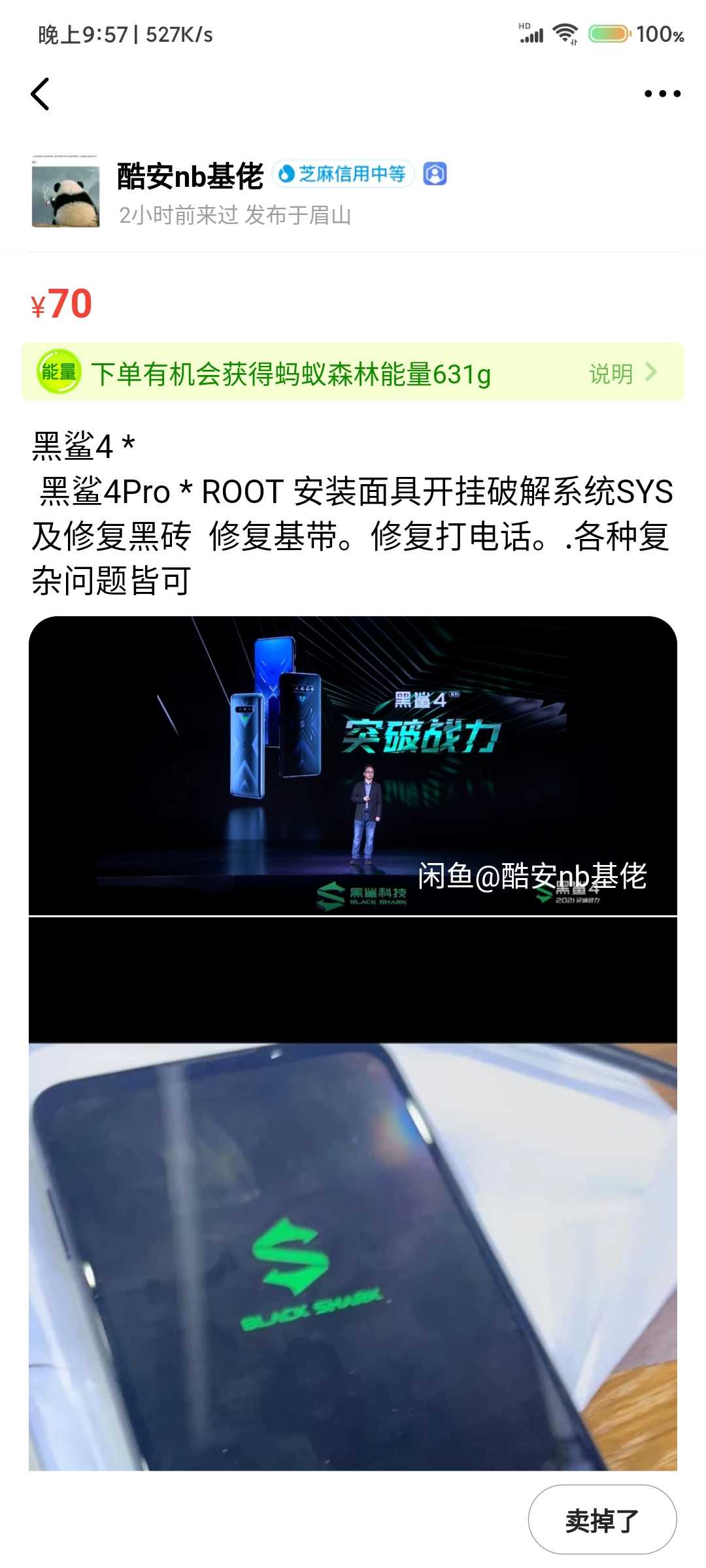Go back using the top-left arrow
This screenshot has height=1568, width=706.
41,94
